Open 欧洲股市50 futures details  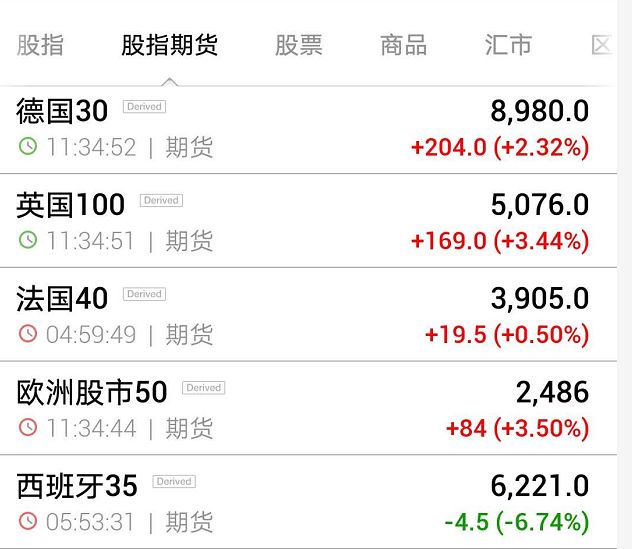(x=300, y=408)
